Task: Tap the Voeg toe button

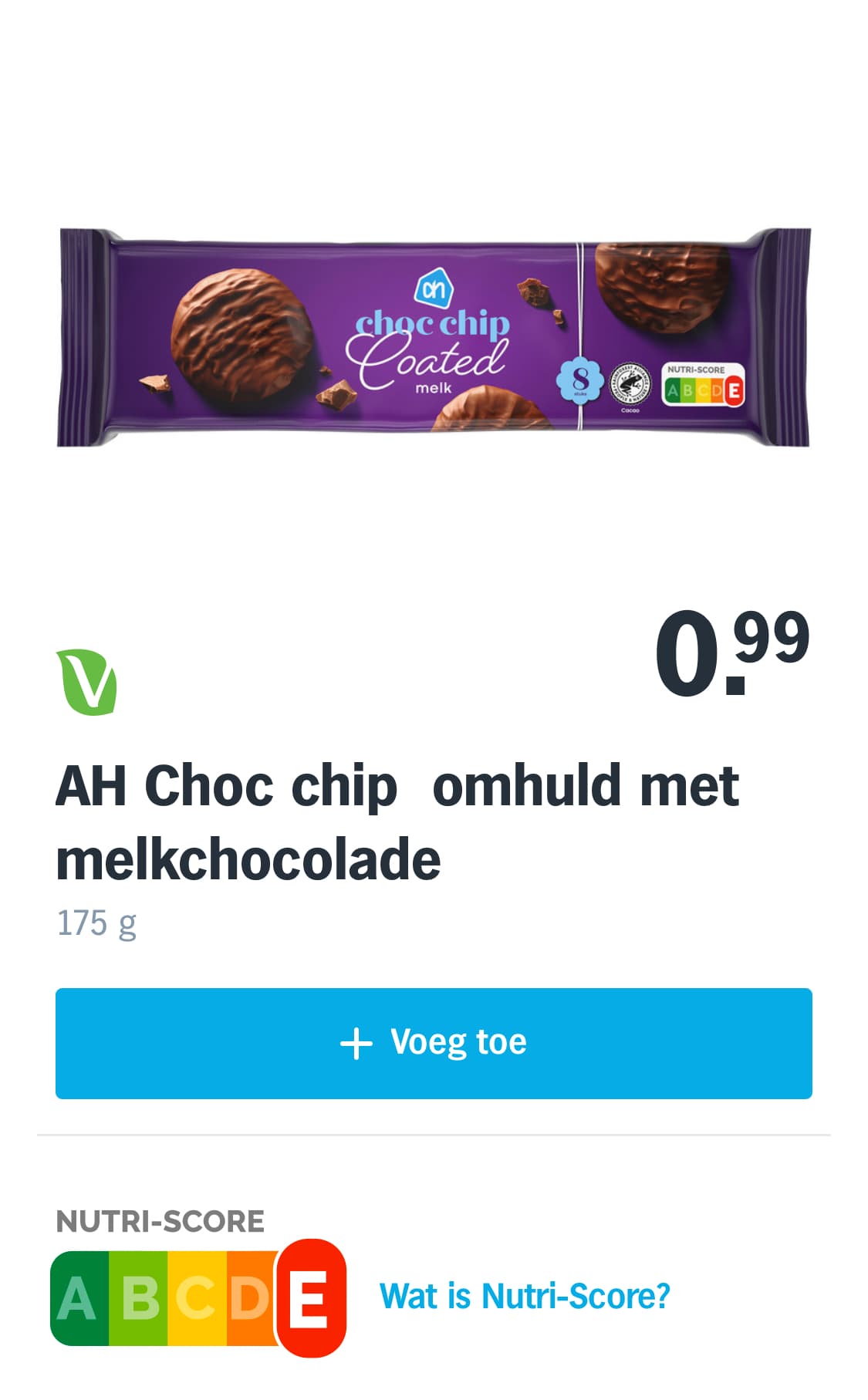Action: (x=434, y=1043)
